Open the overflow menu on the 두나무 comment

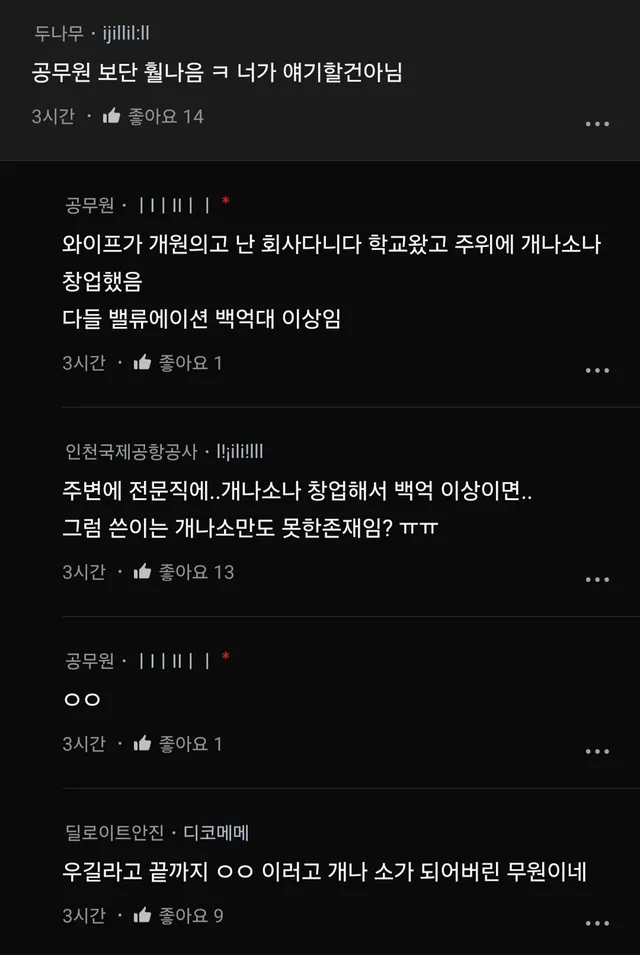(x=597, y=124)
